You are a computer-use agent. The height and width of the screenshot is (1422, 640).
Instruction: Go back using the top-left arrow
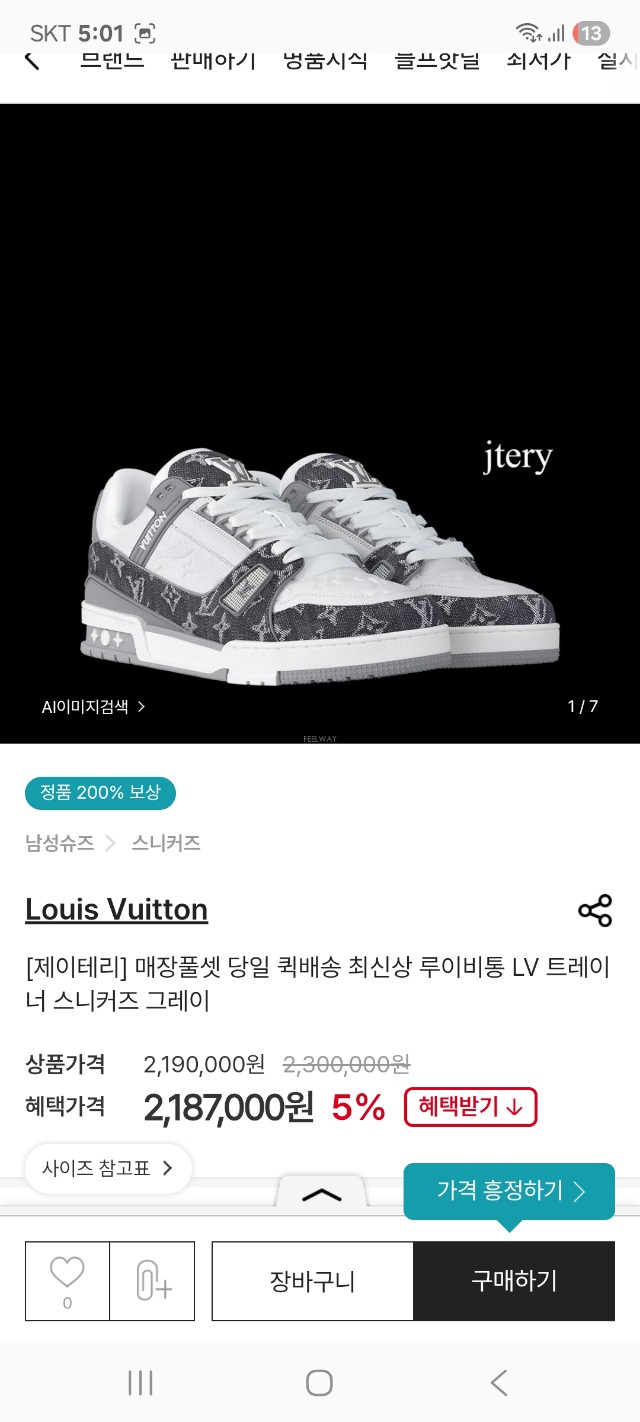[32, 61]
